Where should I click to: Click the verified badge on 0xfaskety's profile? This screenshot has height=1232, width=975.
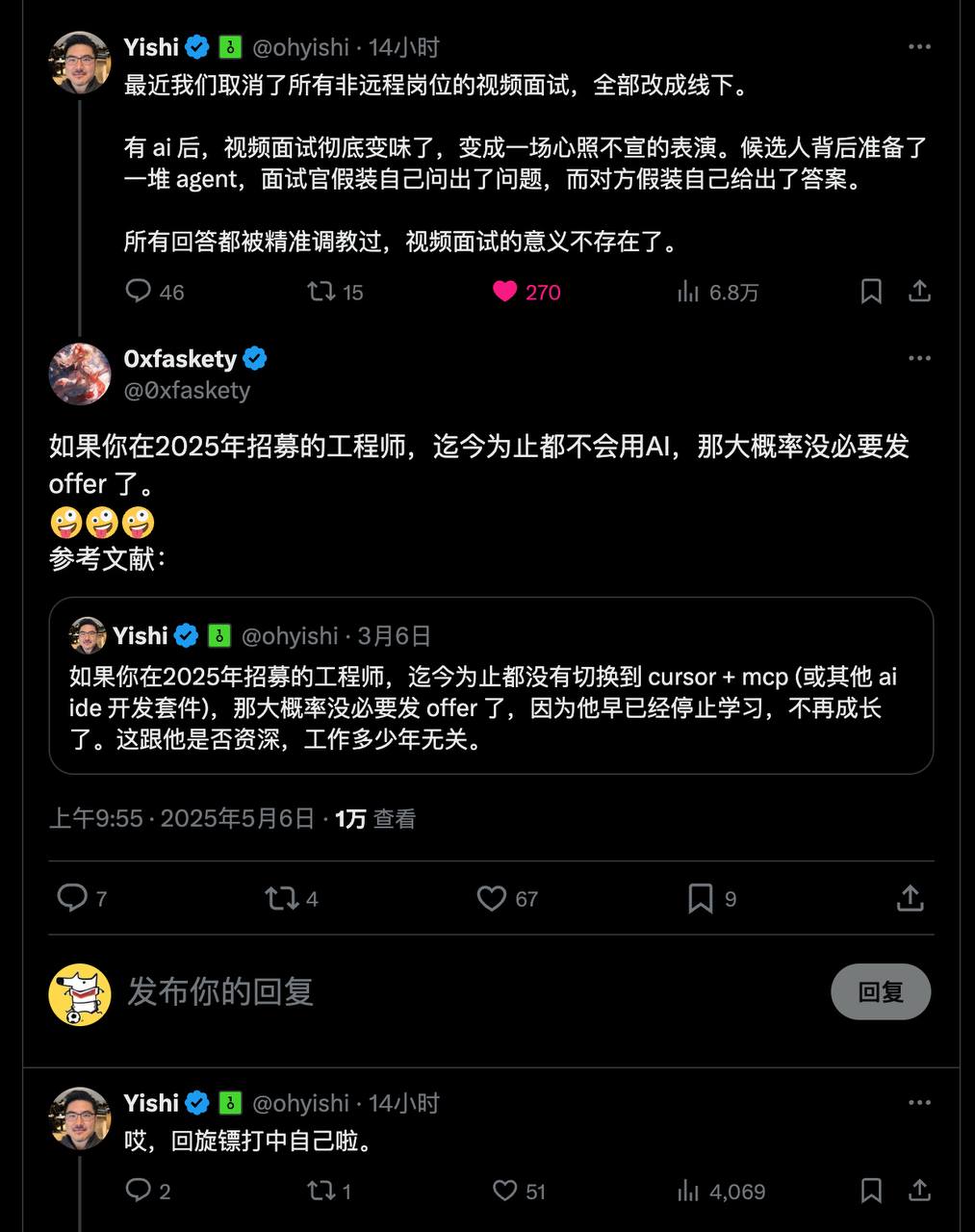click(x=255, y=358)
